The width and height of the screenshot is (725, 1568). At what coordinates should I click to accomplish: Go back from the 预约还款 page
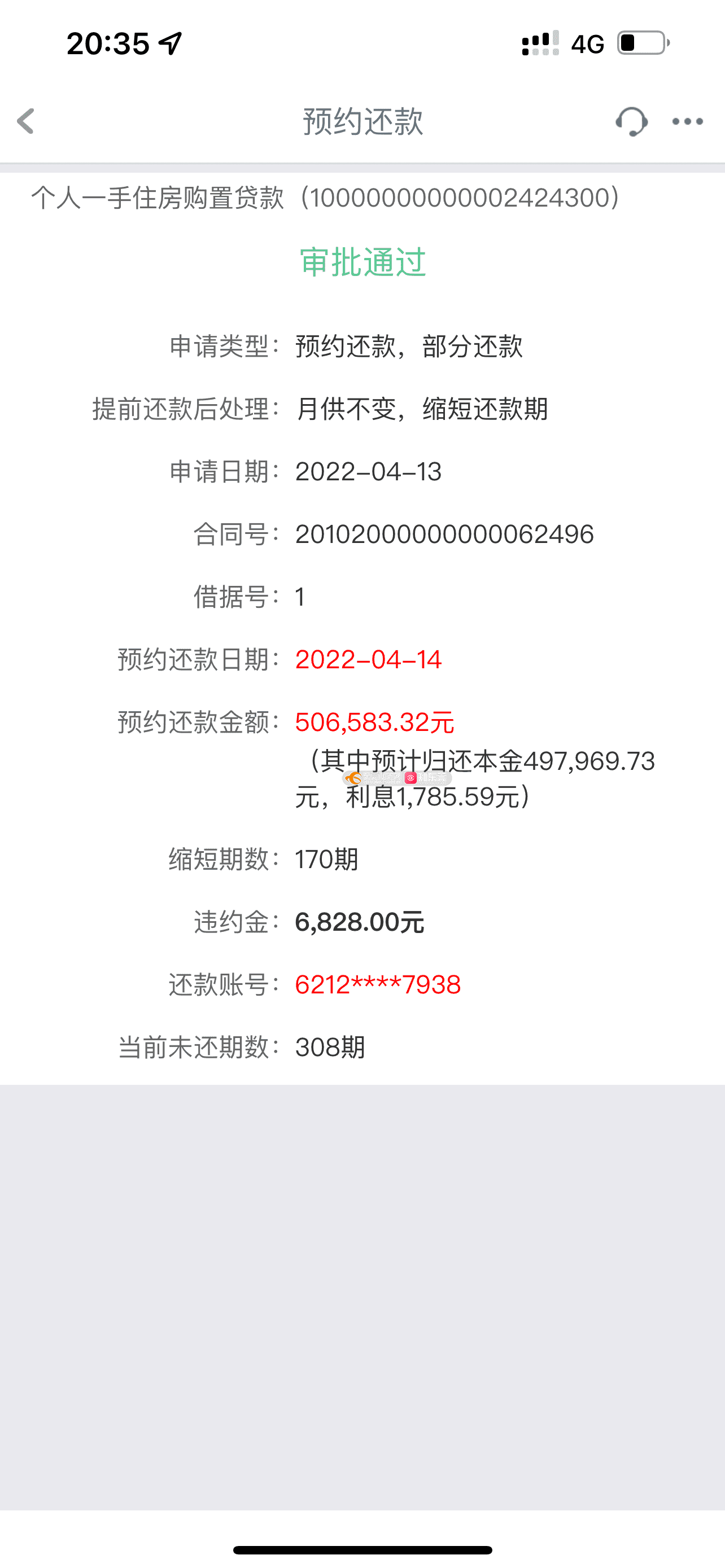pyautogui.click(x=25, y=121)
